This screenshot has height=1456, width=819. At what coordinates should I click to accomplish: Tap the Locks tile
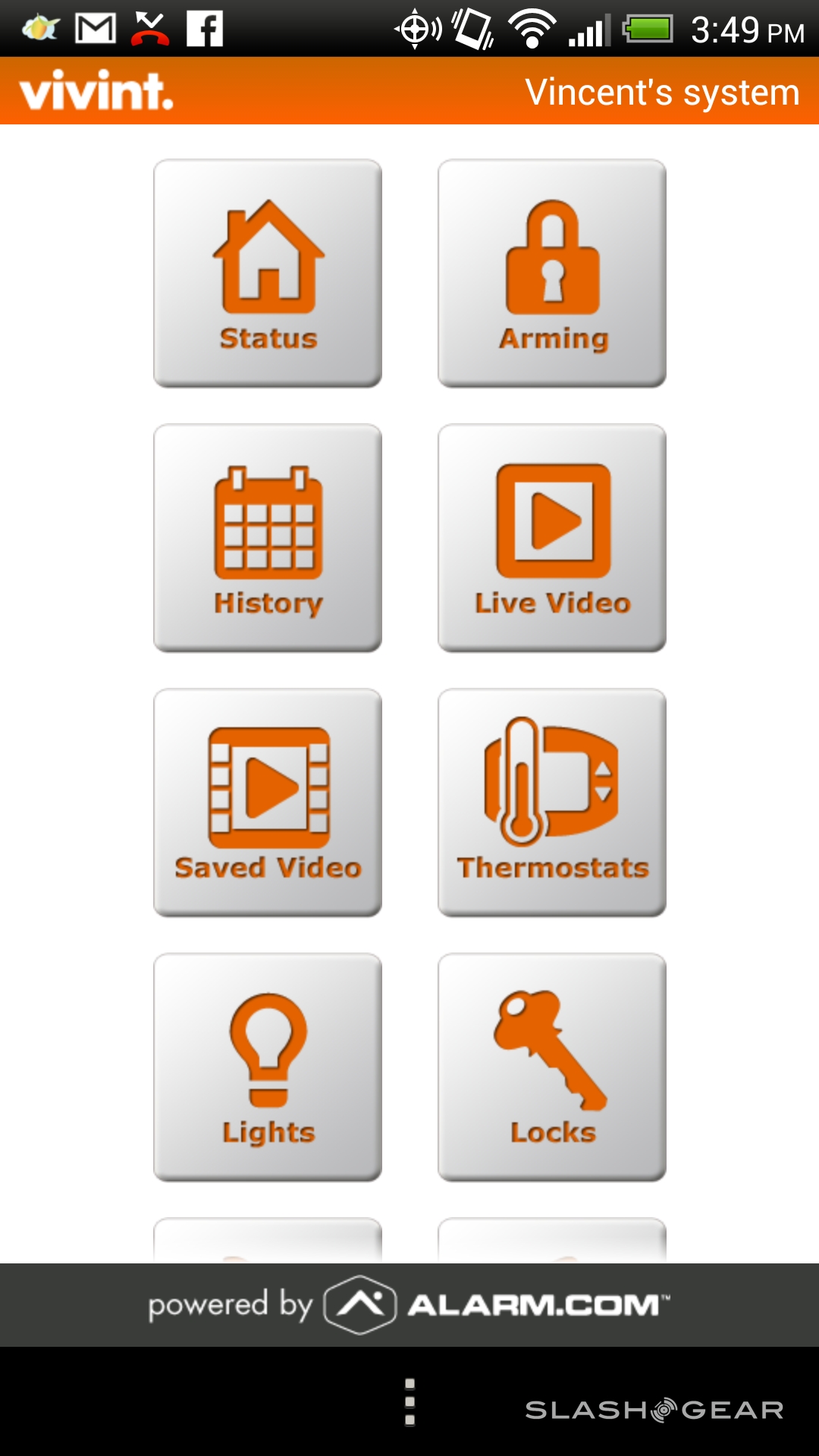[x=552, y=1067]
